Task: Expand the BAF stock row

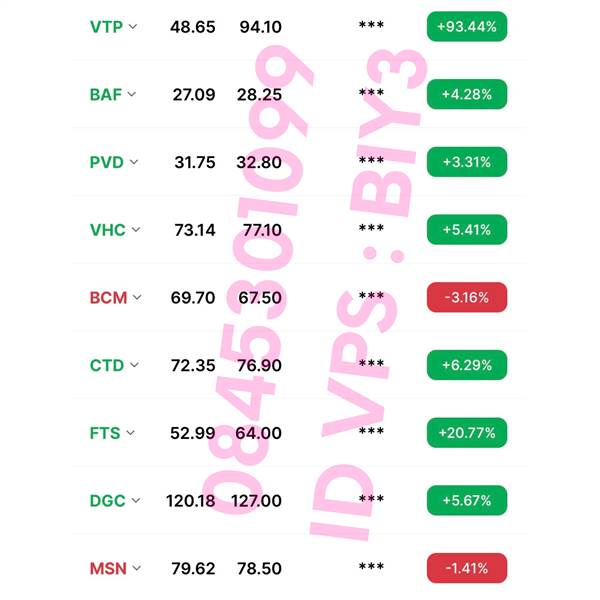Action: (132, 95)
